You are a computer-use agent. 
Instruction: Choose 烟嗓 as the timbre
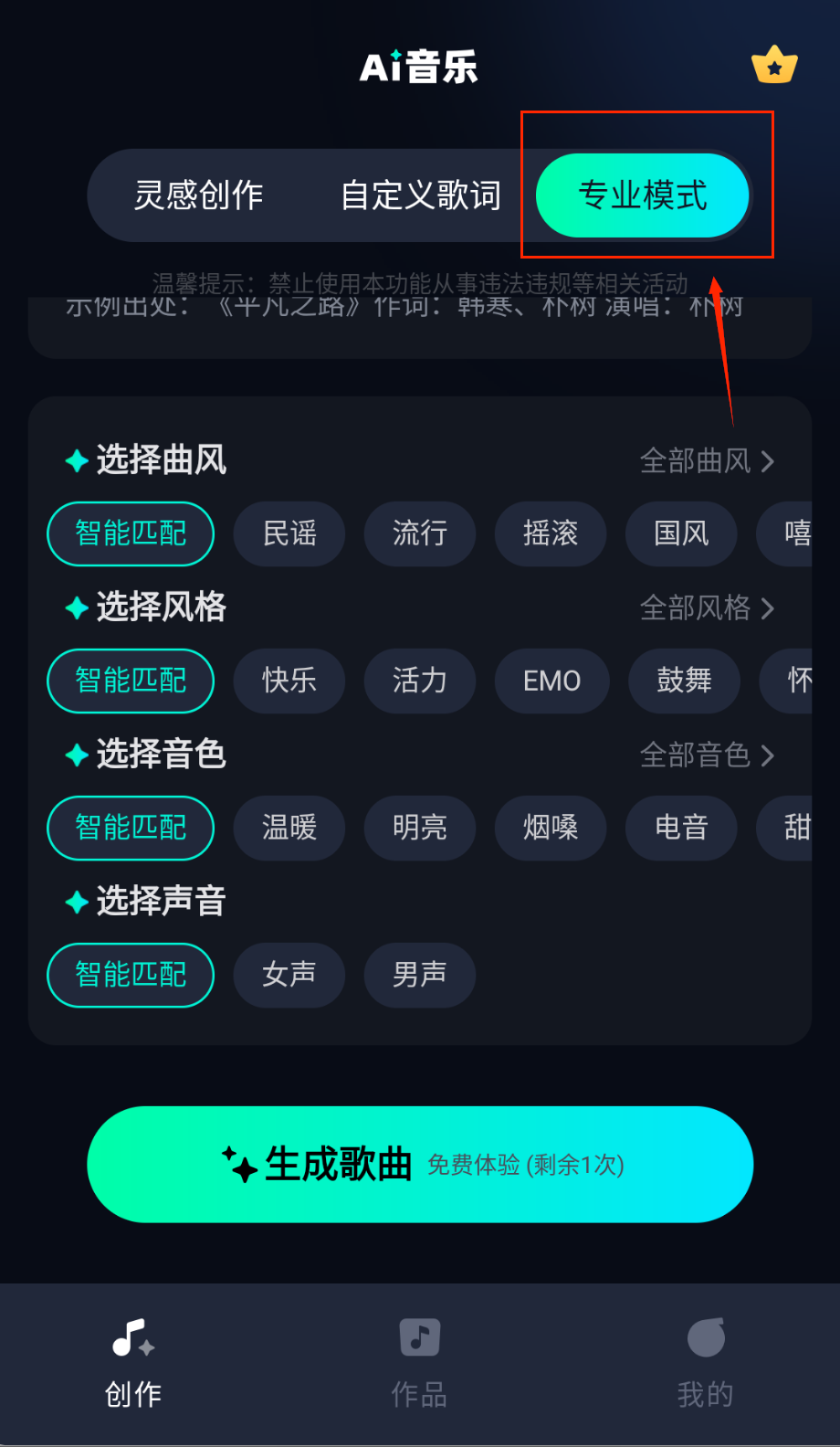pyautogui.click(x=551, y=828)
